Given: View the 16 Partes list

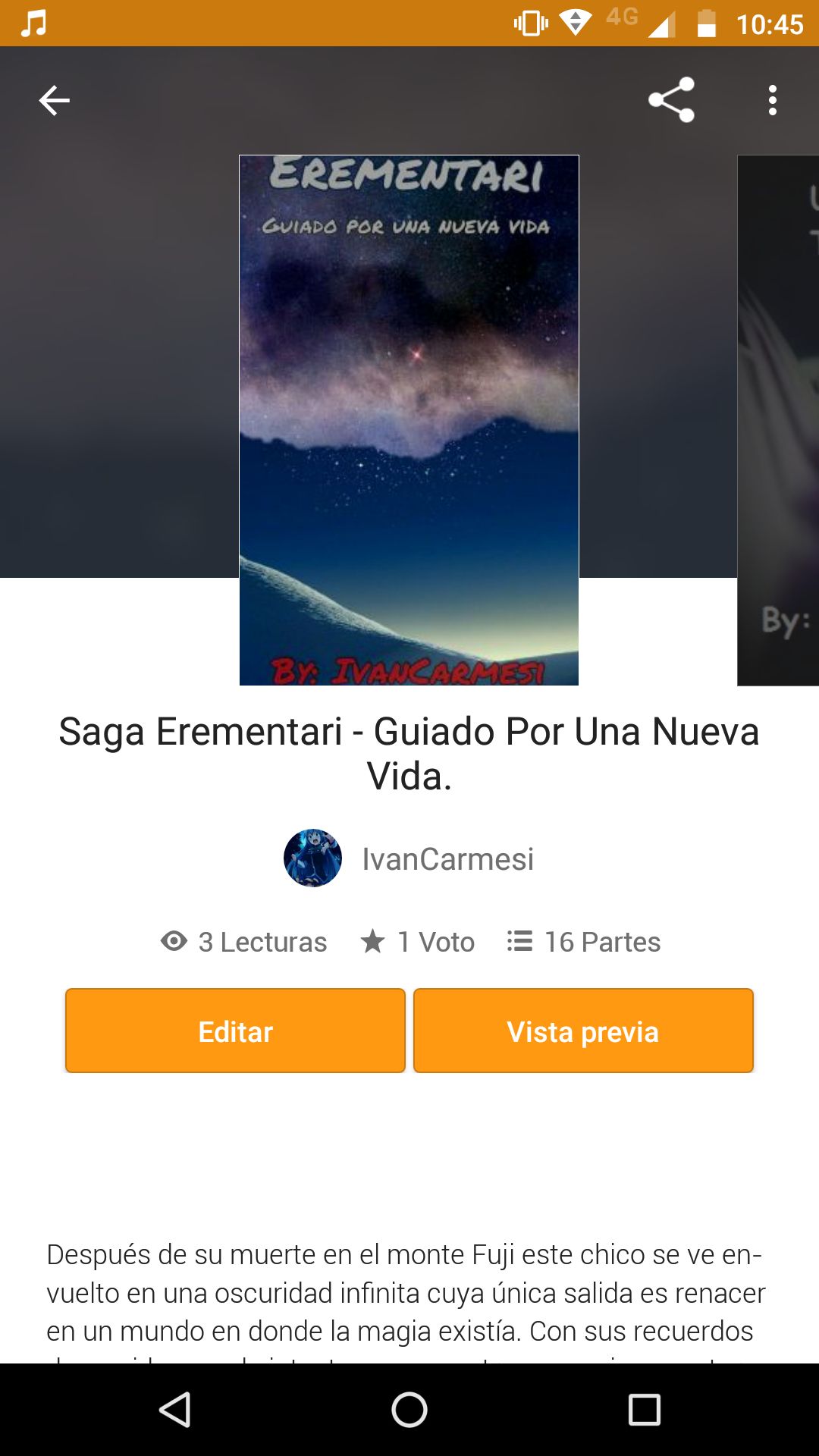Looking at the screenshot, I should [584, 942].
